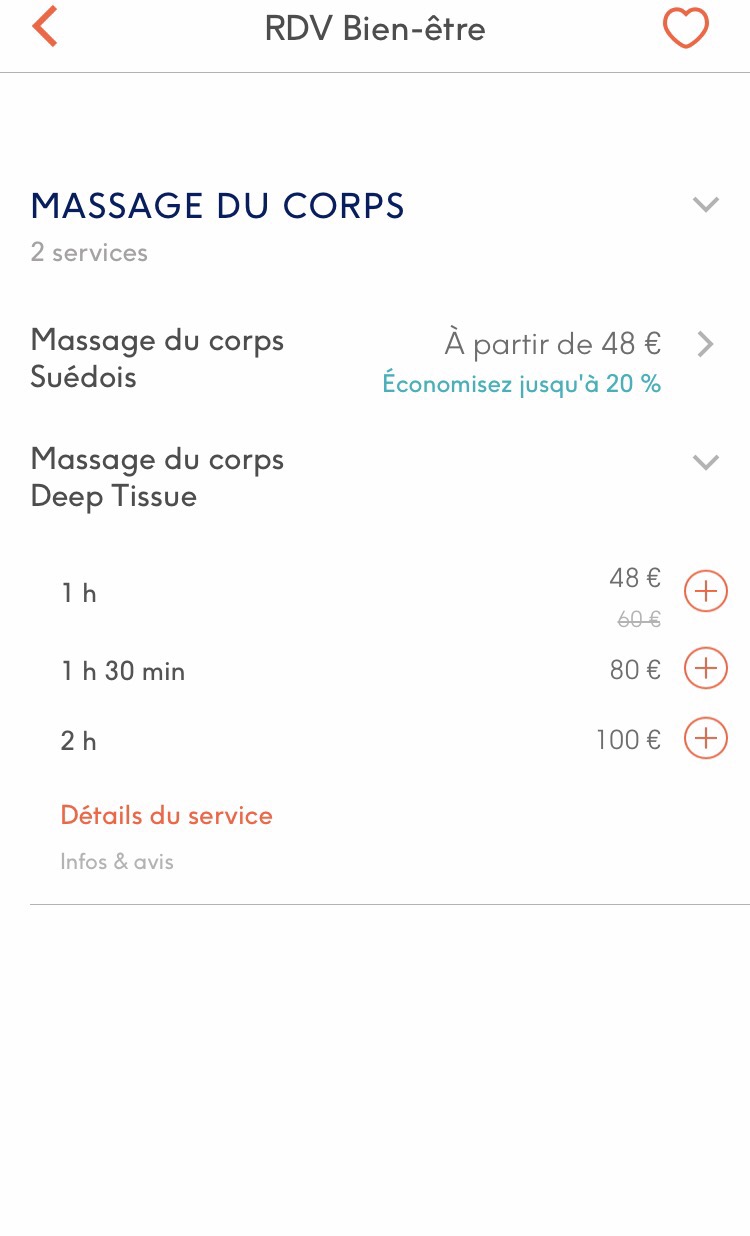Collapse the Massage du corps section
Image resolution: width=750 pixels, height=1236 pixels.
tap(706, 205)
